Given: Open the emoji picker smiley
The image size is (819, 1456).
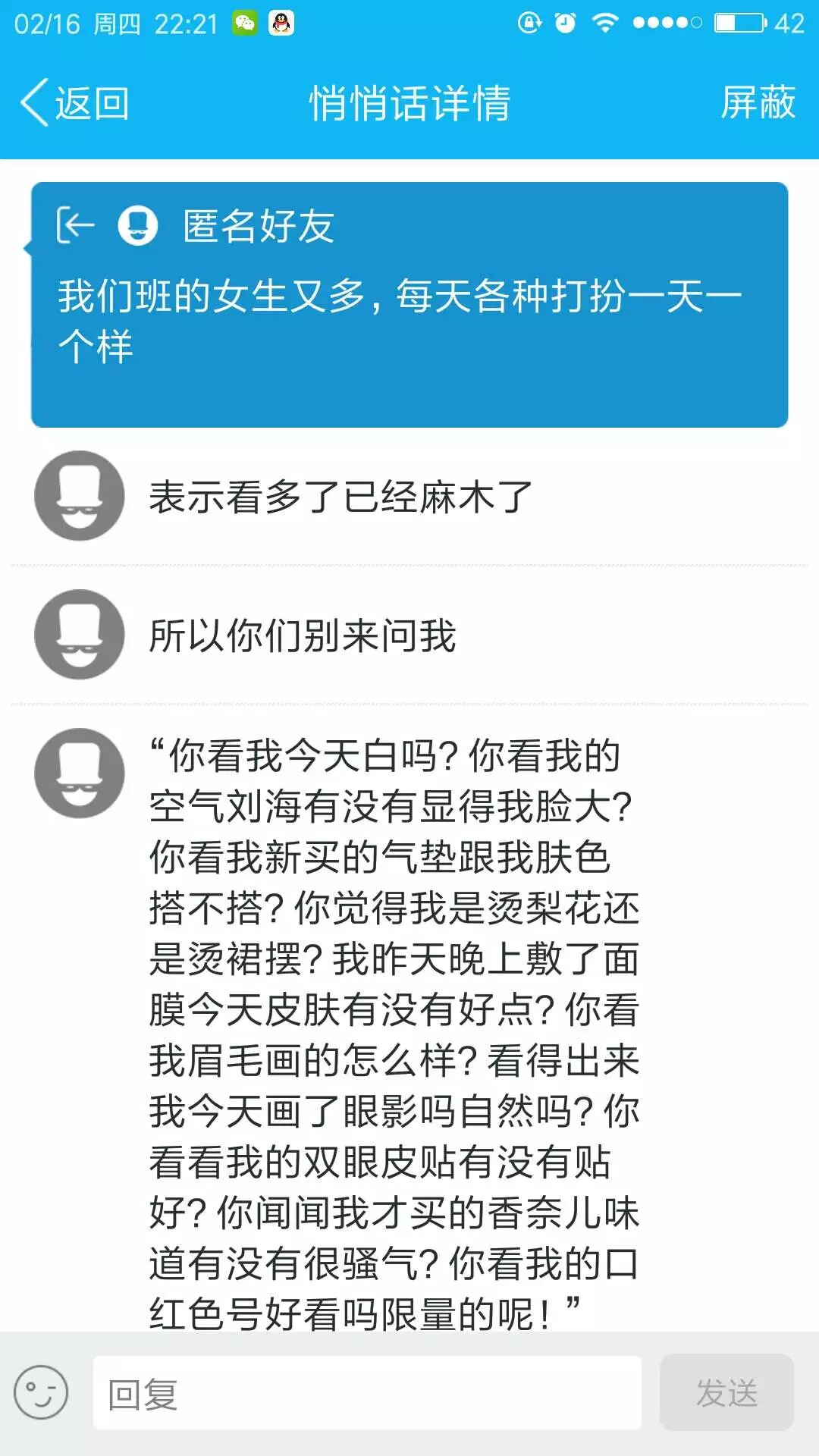Looking at the screenshot, I should pyautogui.click(x=41, y=1392).
